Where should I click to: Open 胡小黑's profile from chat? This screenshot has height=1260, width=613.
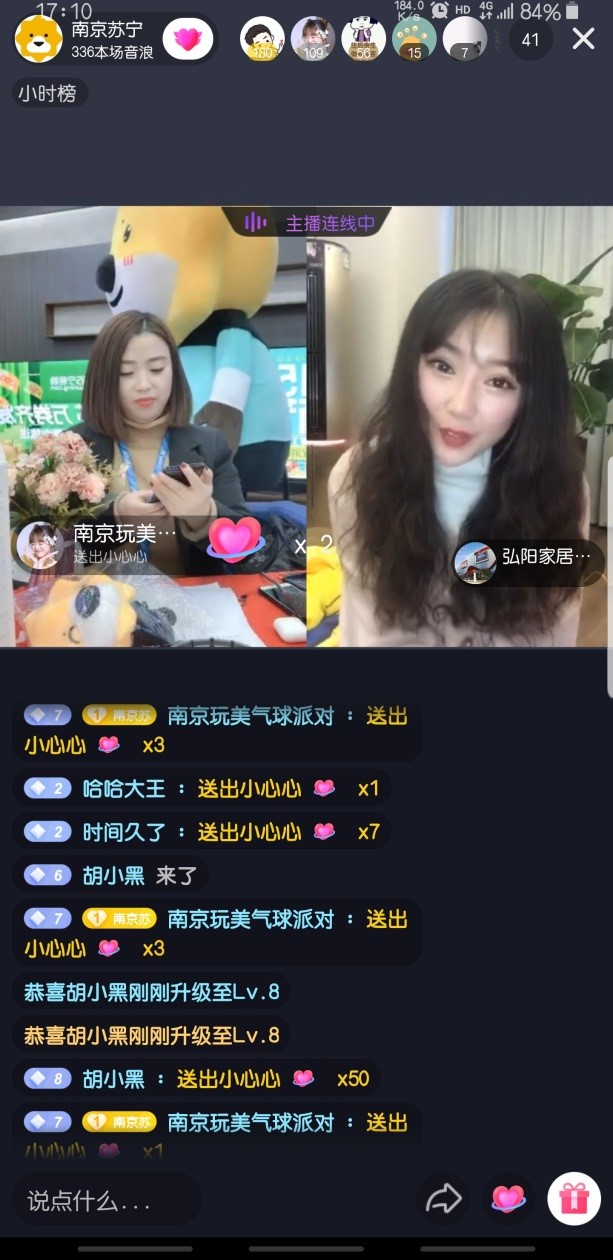114,876
